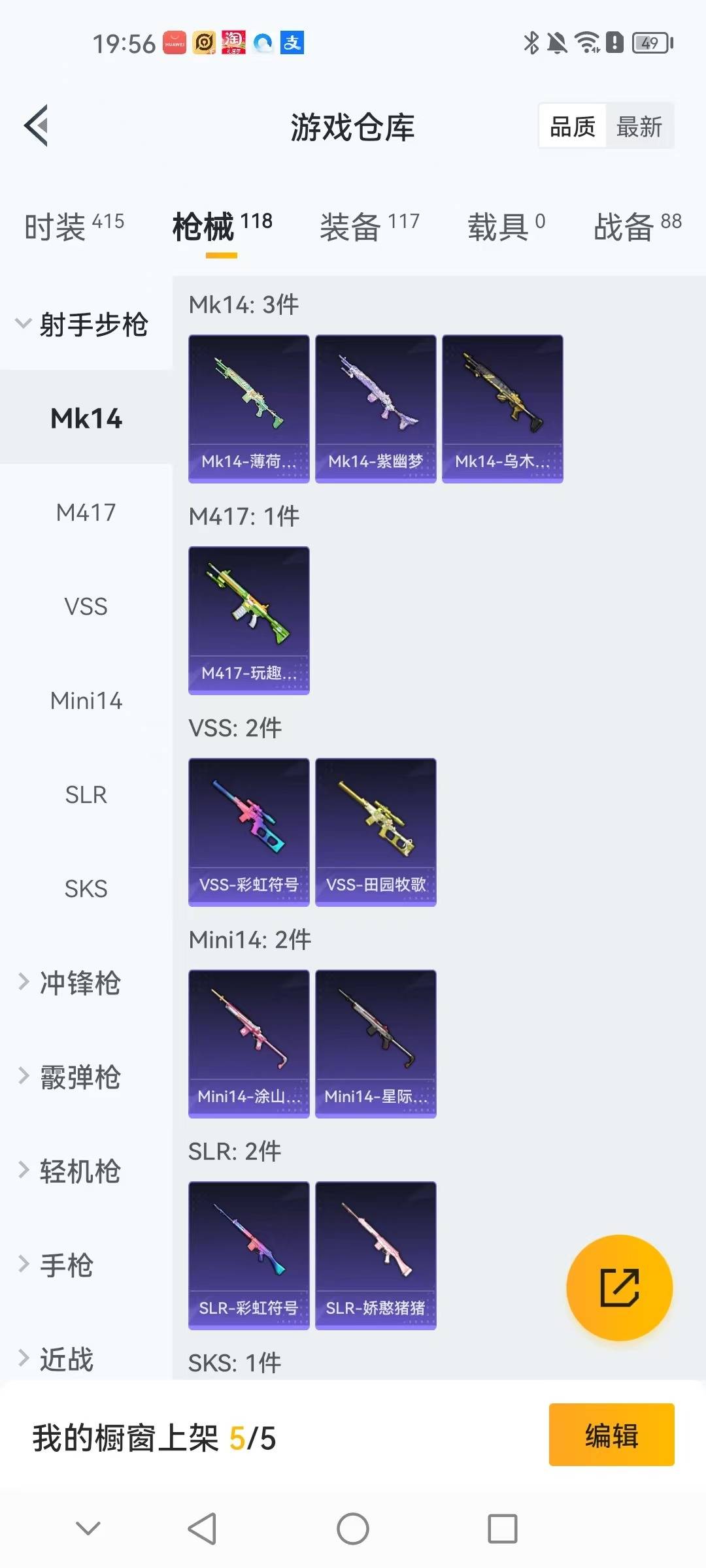Select VSS in the sidebar
The image size is (706, 1568).
(86, 606)
